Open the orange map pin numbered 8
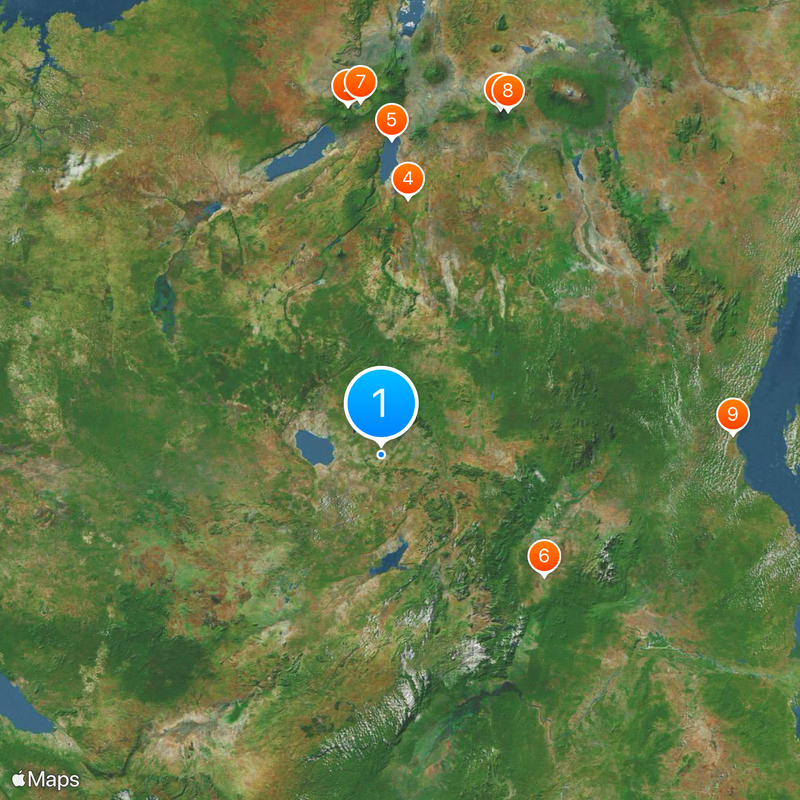Screen dimensions: 800x800 click(x=508, y=91)
